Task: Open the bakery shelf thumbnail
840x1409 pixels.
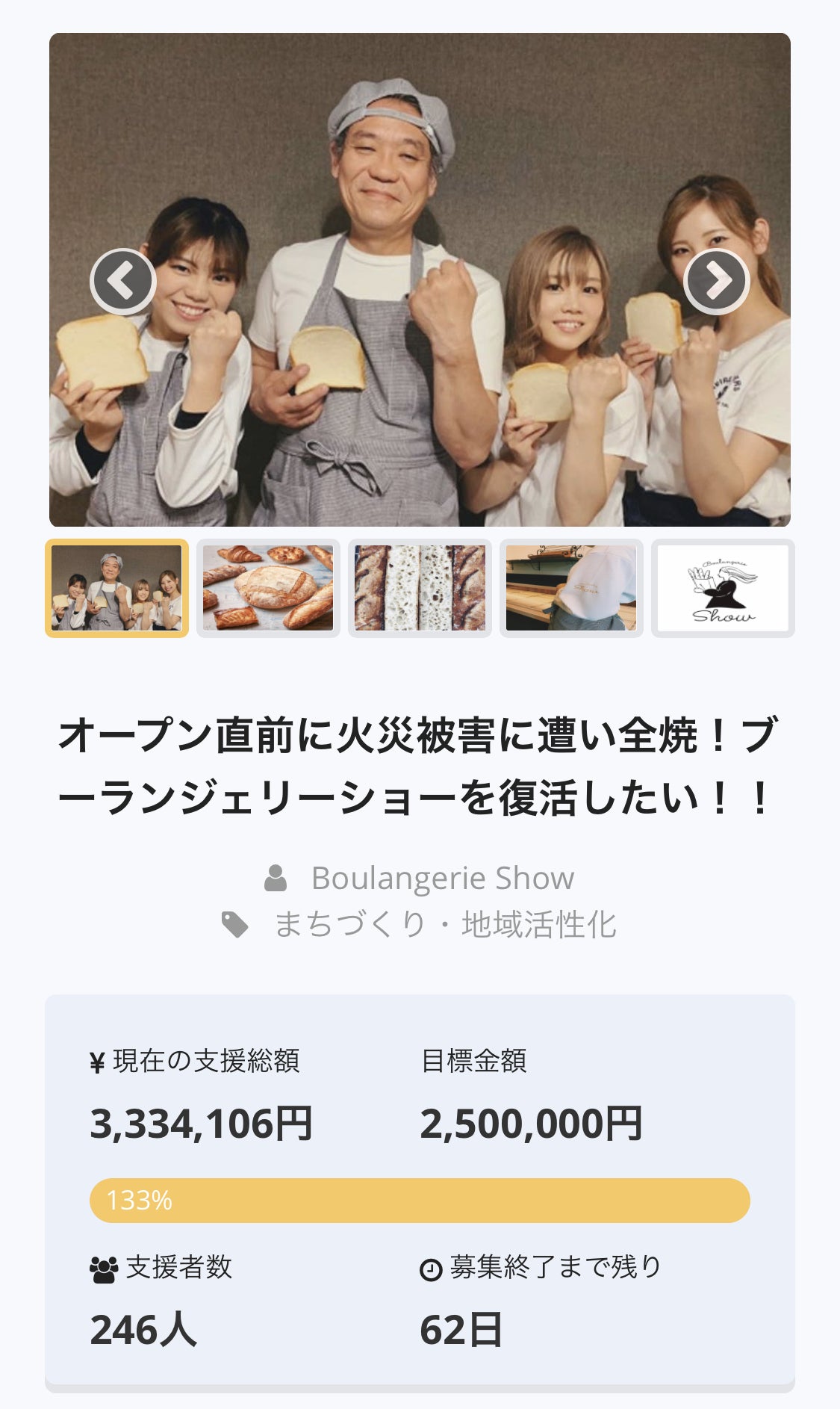Action: [x=571, y=588]
